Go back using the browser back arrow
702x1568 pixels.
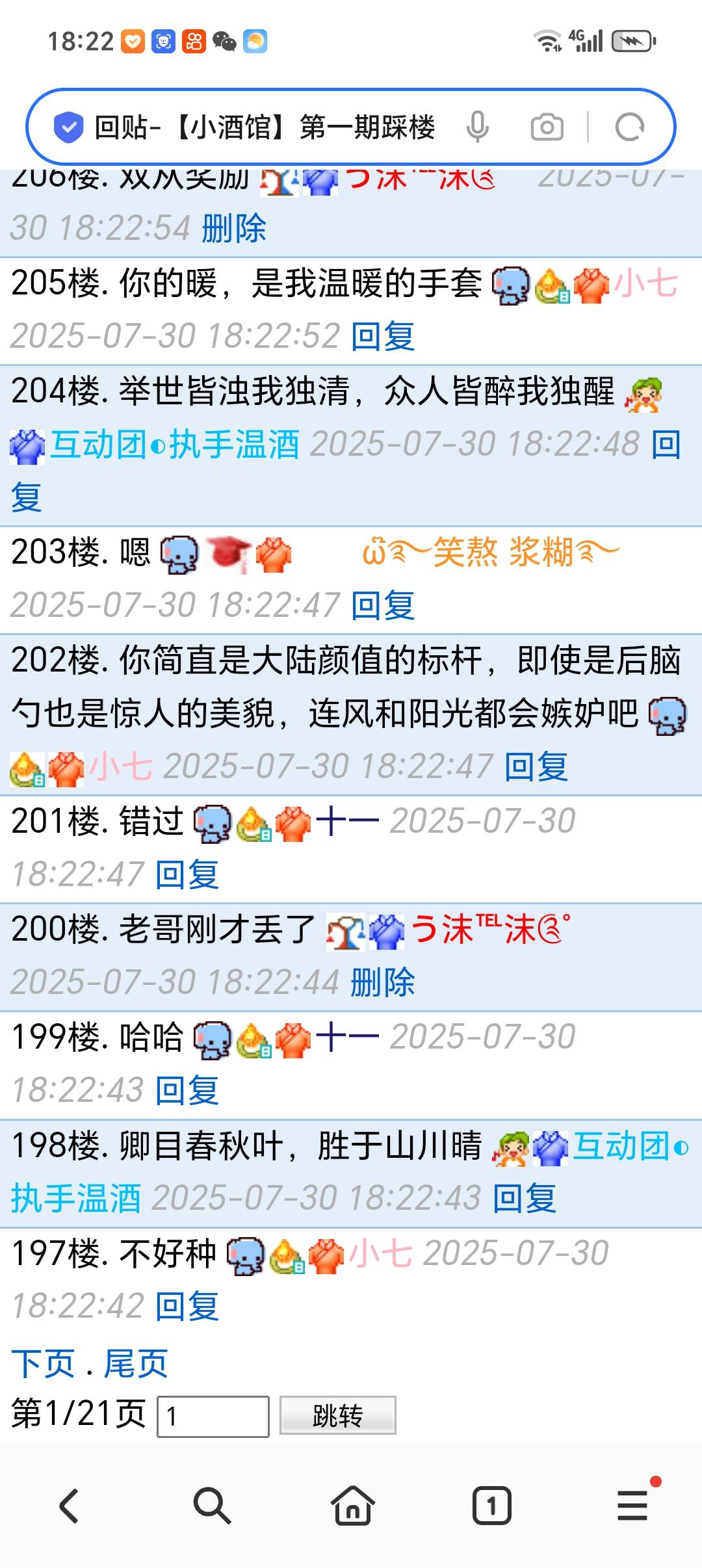[x=70, y=1506]
